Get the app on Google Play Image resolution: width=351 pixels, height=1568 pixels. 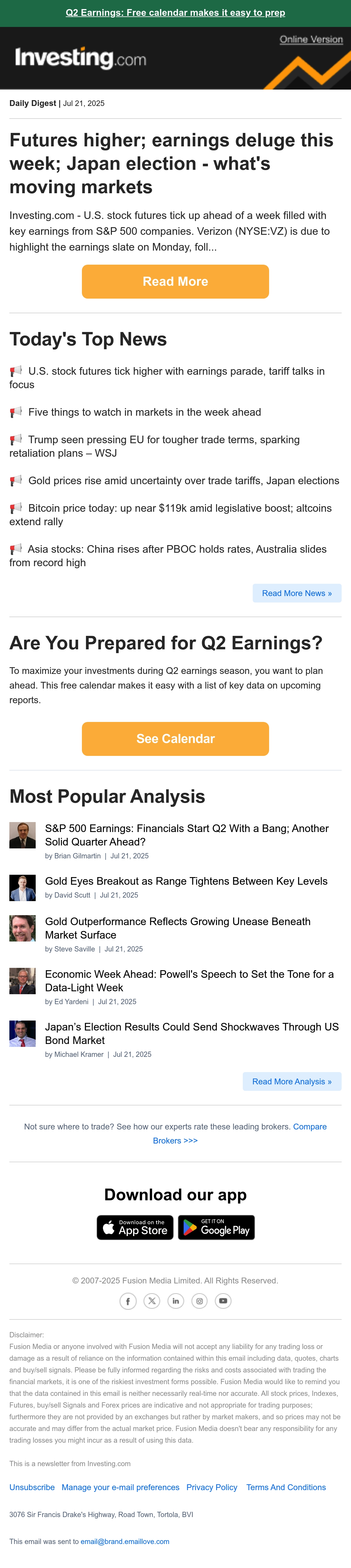[x=216, y=1227]
